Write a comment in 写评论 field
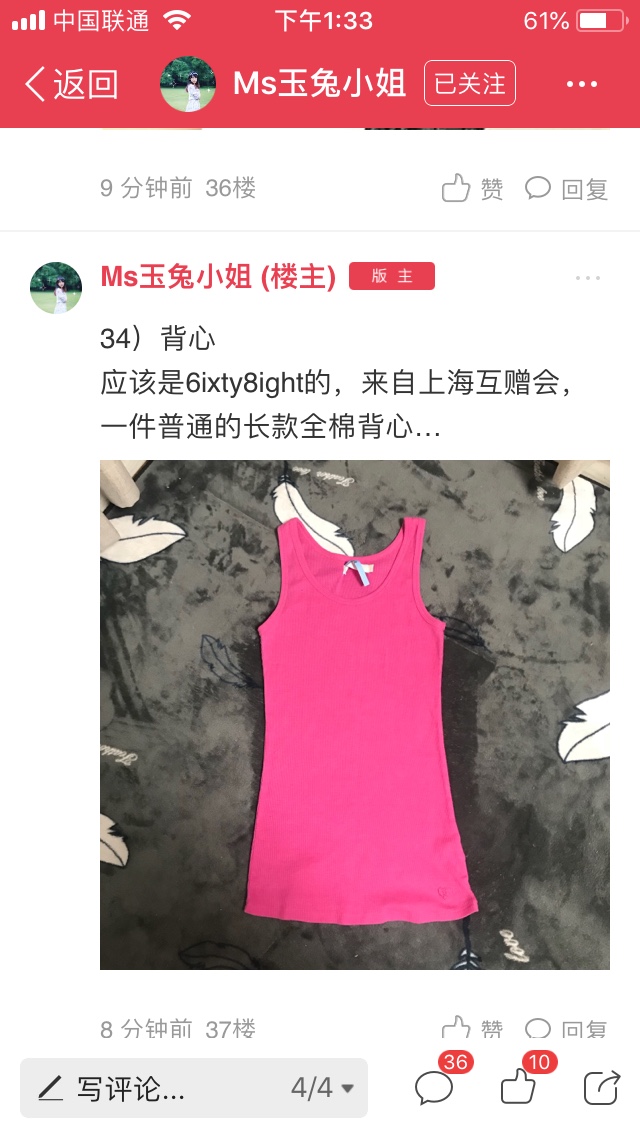This screenshot has width=640, height=1136. [x=145, y=1087]
